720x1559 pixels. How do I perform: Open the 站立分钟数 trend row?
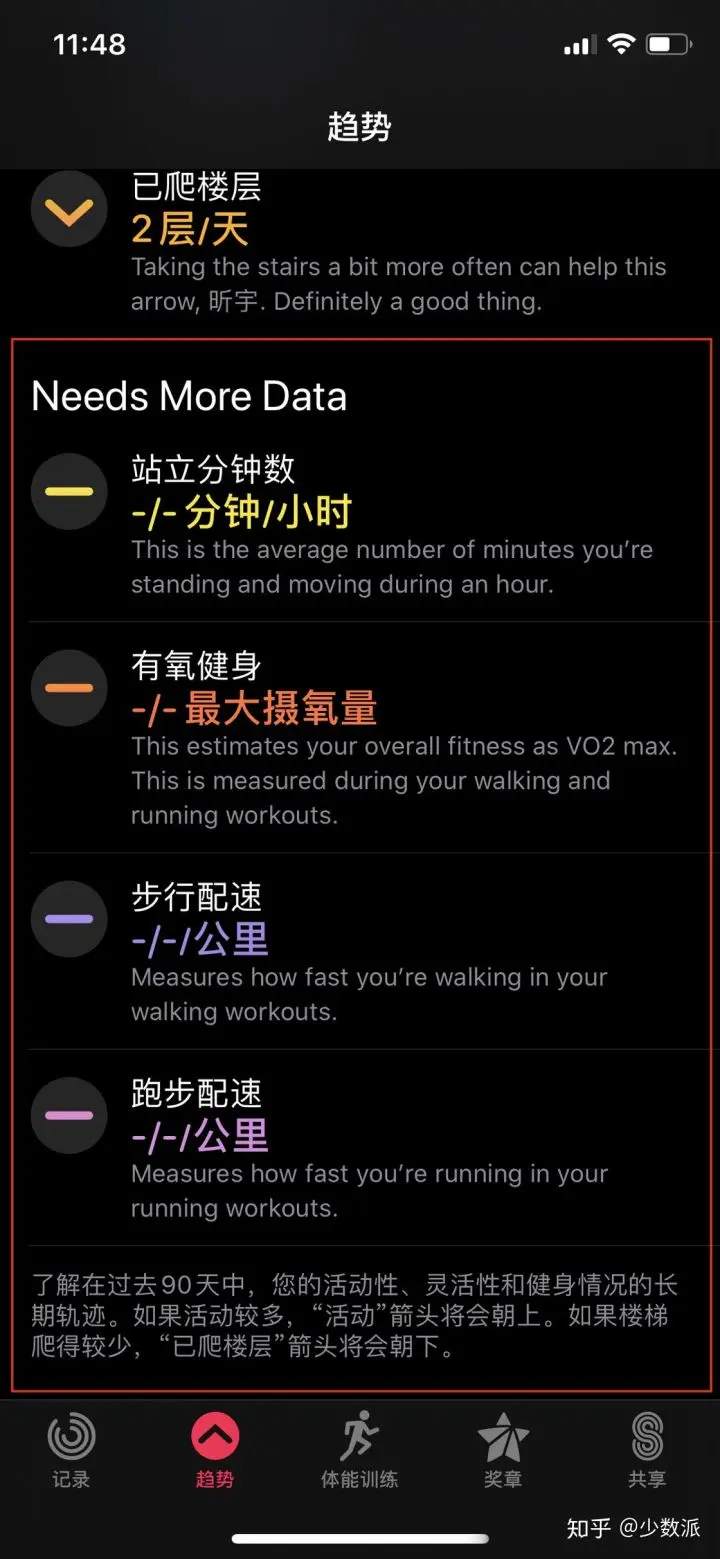click(x=360, y=525)
